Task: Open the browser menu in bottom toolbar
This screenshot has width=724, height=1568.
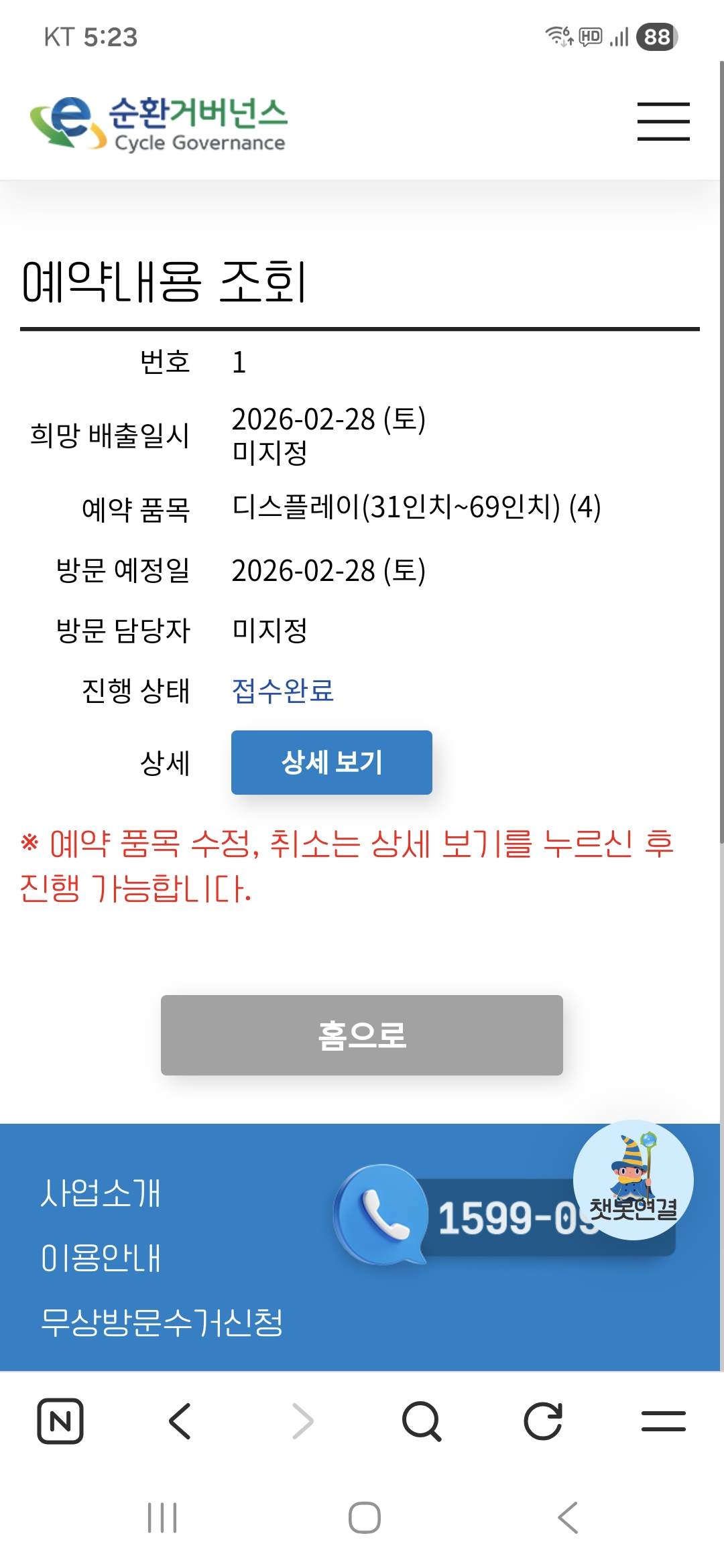Action: pos(663,1421)
